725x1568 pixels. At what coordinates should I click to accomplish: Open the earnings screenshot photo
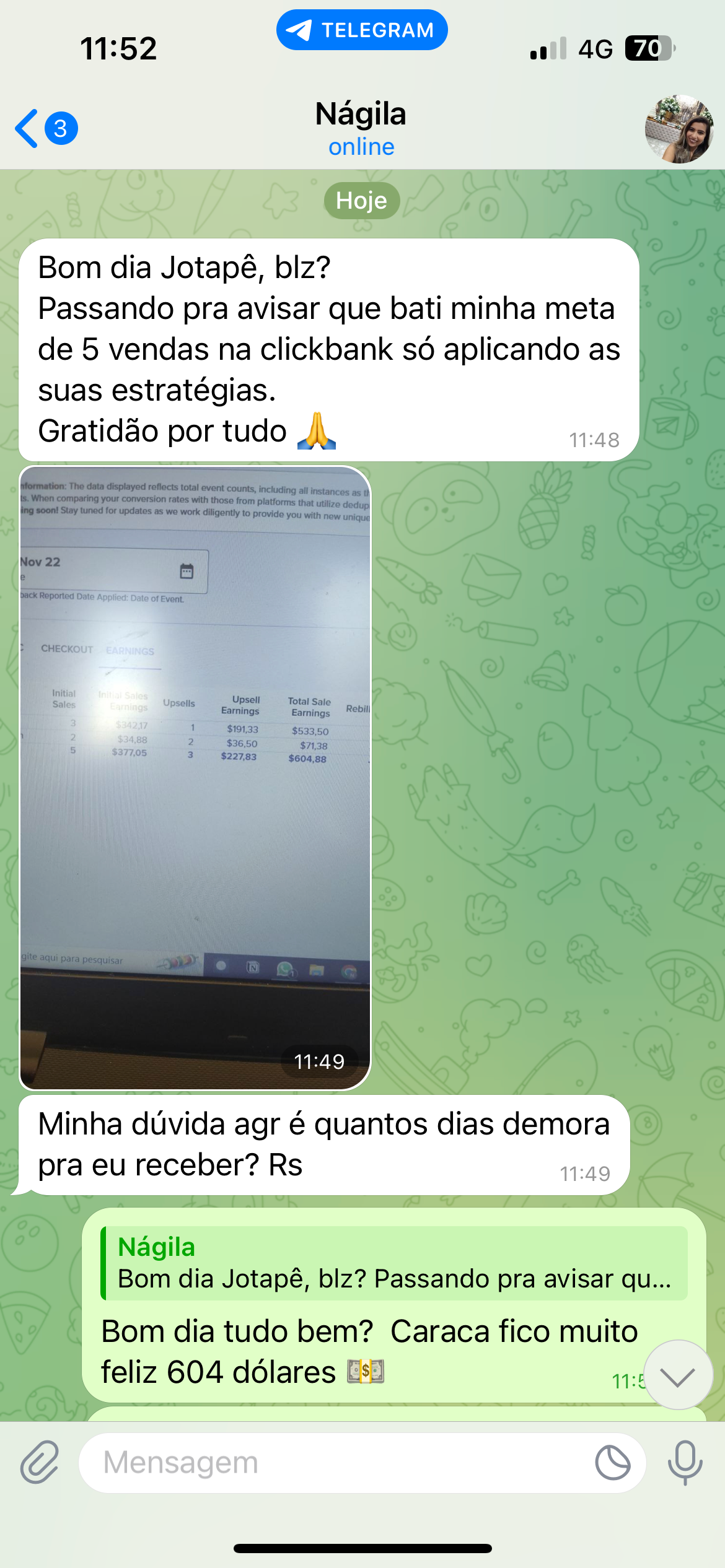click(x=195, y=777)
